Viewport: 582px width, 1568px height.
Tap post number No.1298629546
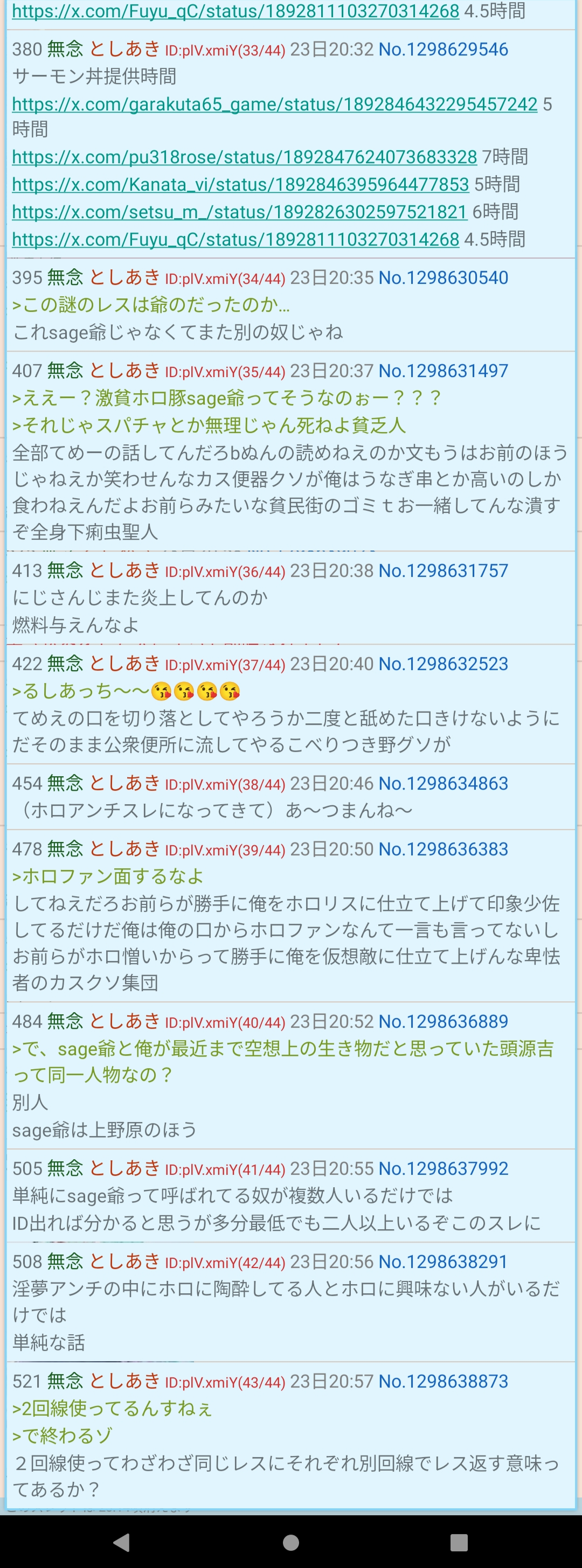click(x=442, y=50)
